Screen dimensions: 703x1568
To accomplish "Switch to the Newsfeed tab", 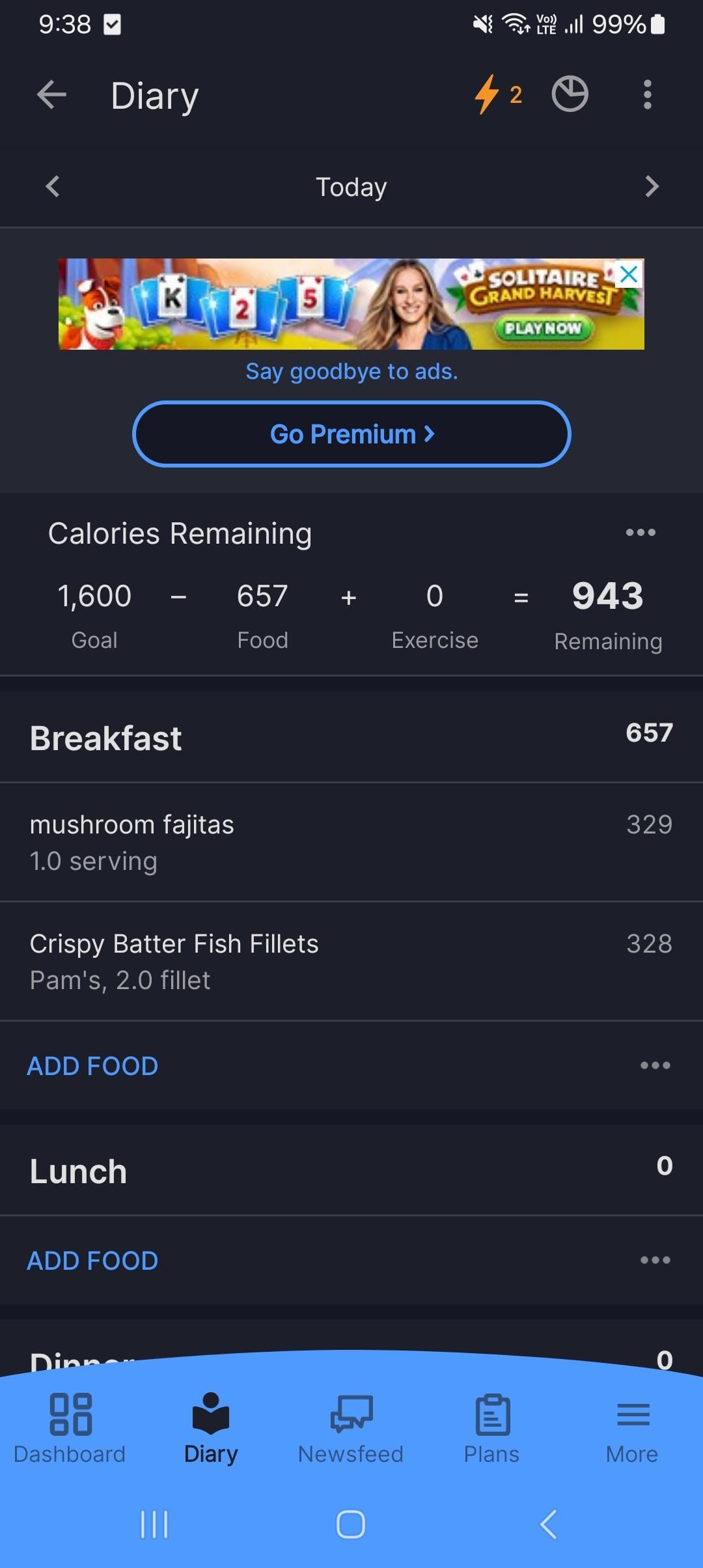I will [x=351, y=1429].
